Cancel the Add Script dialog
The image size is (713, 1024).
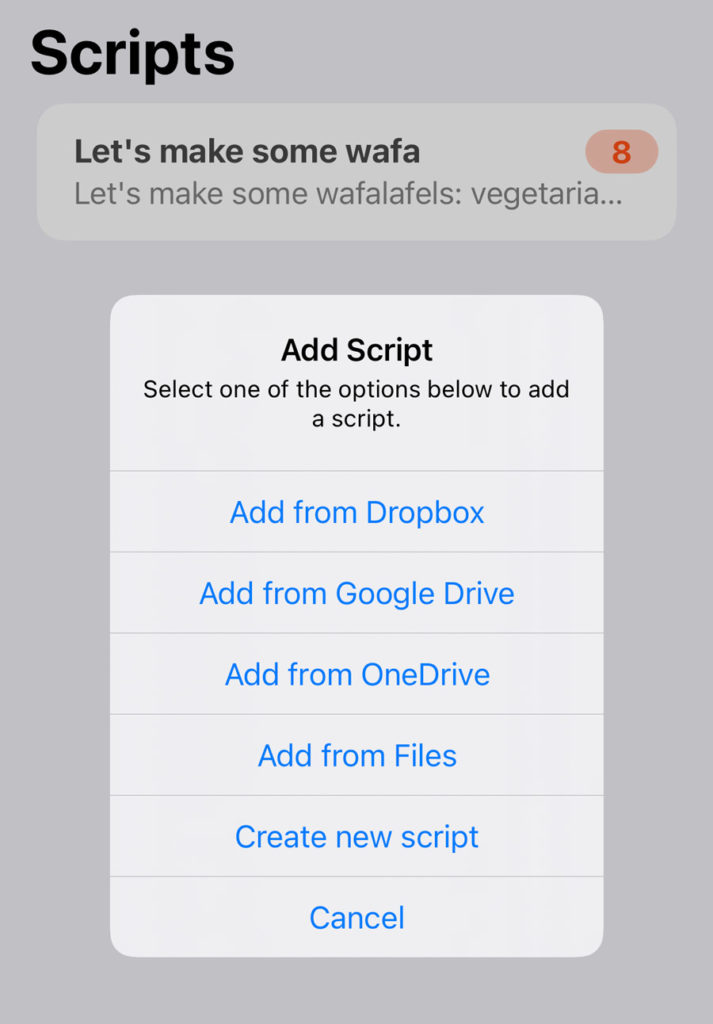[x=357, y=917]
